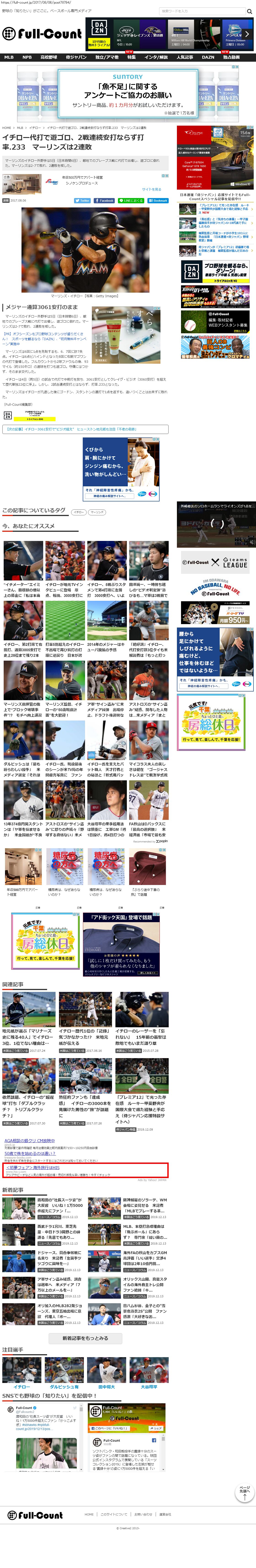The image size is (256, 1568).
Task: Open the 侍ジャパン tab
Action: pyautogui.click(x=76, y=57)
